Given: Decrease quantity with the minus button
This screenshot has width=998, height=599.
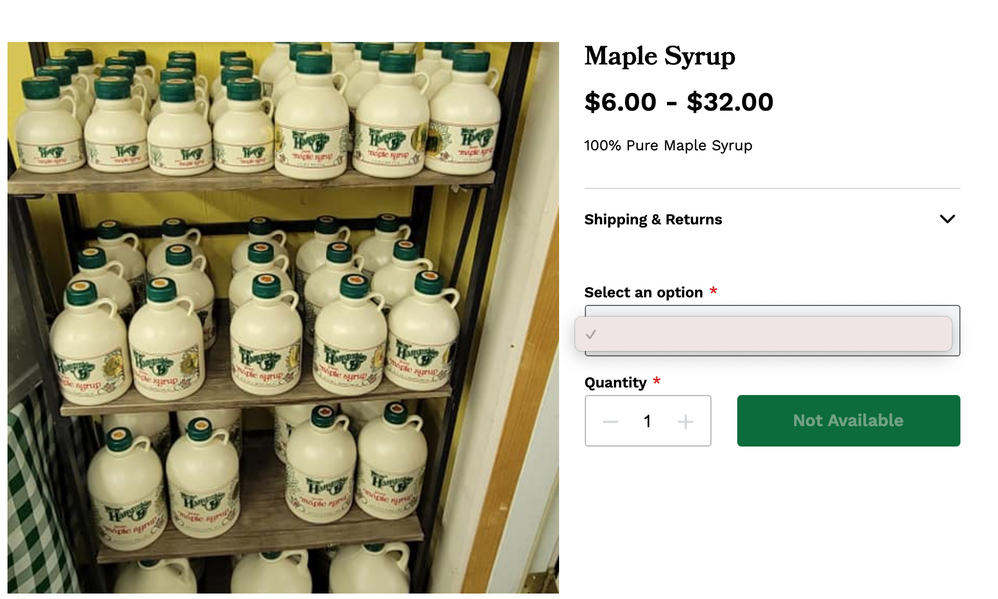Looking at the screenshot, I should (610, 422).
